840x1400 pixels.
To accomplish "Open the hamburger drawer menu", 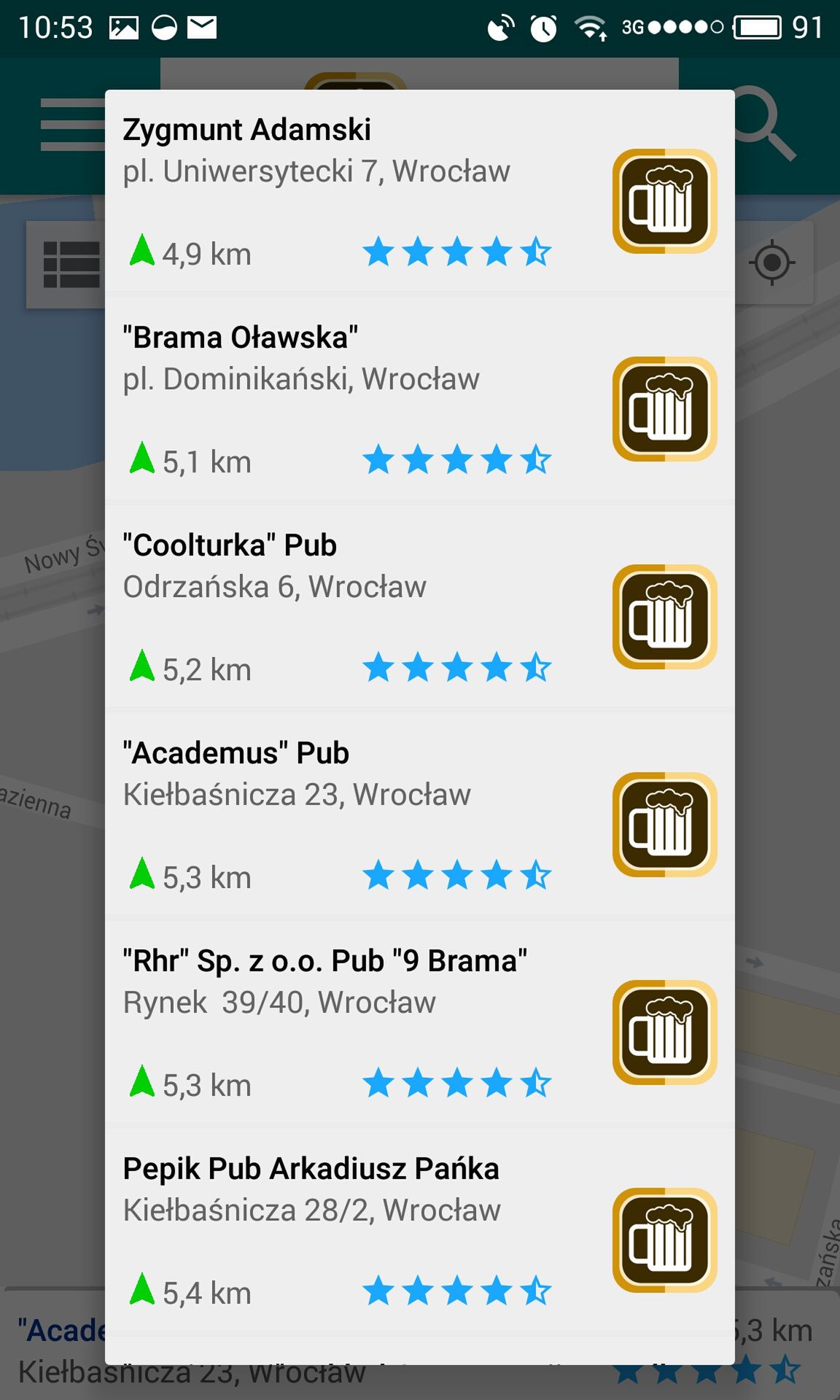I will click(x=73, y=125).
